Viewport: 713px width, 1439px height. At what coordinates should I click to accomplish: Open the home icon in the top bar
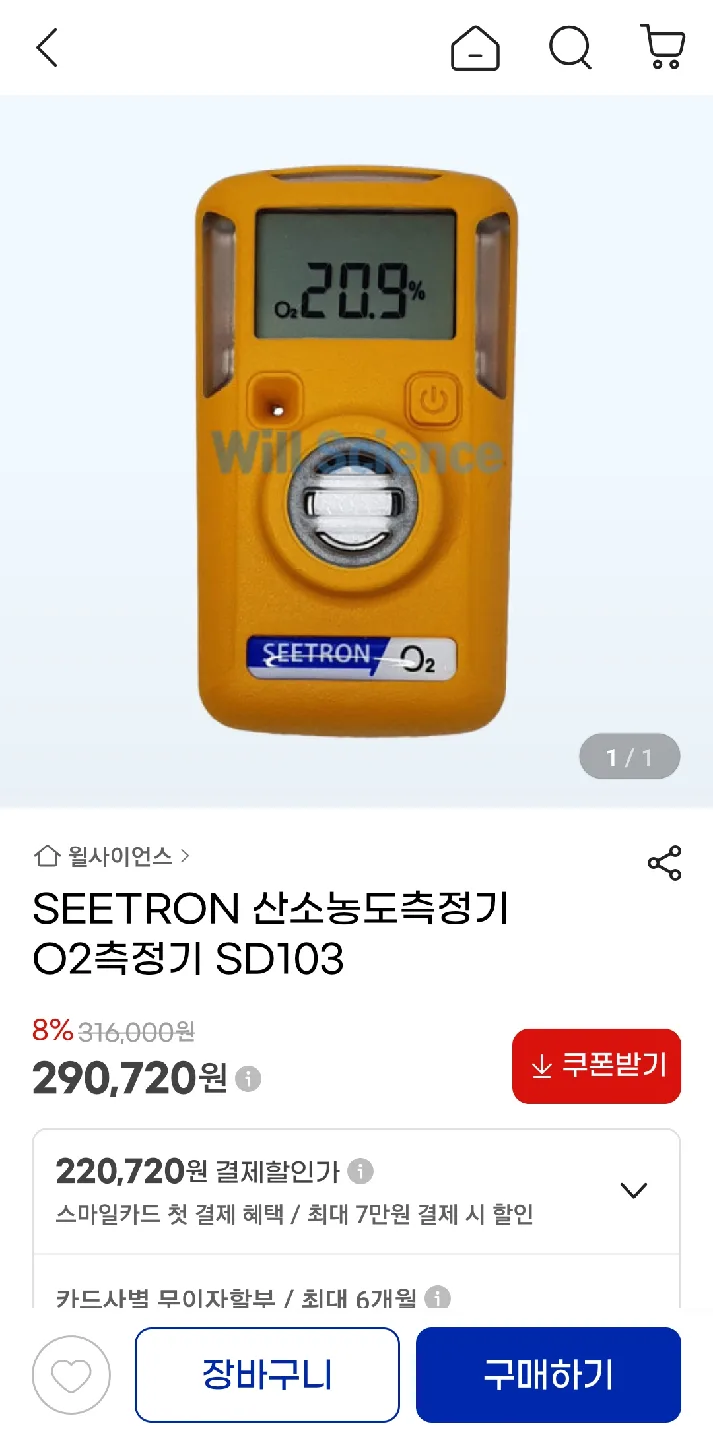pyautogui.click(x=475, y=48)
